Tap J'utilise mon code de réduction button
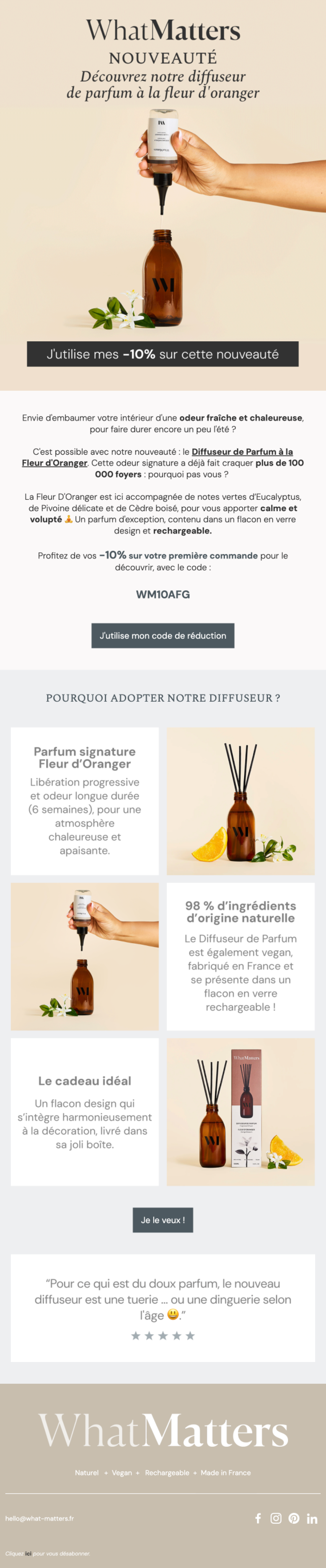The image size is (326, 1568). click(x=163, y=635)
